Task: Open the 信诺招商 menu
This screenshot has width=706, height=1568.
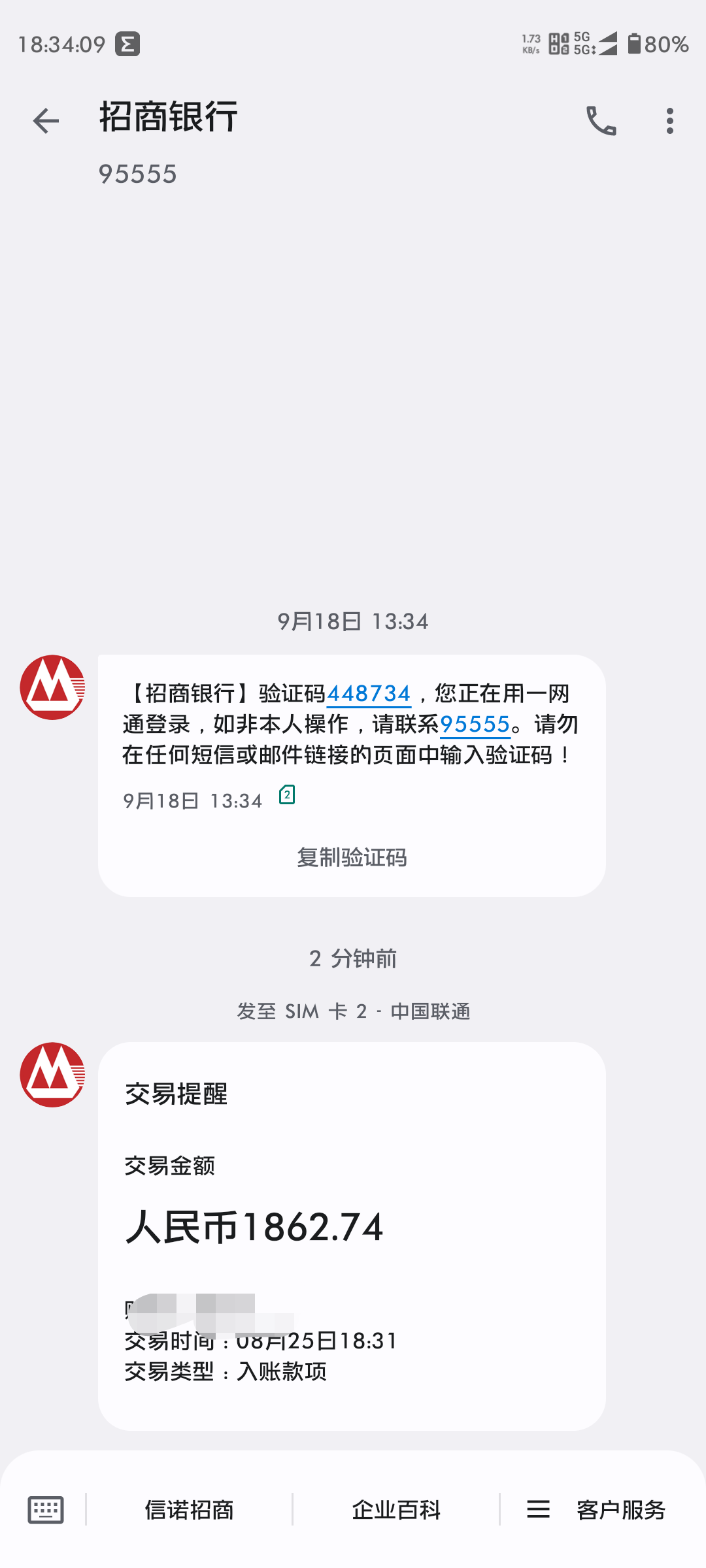Action: (189, 1510)
